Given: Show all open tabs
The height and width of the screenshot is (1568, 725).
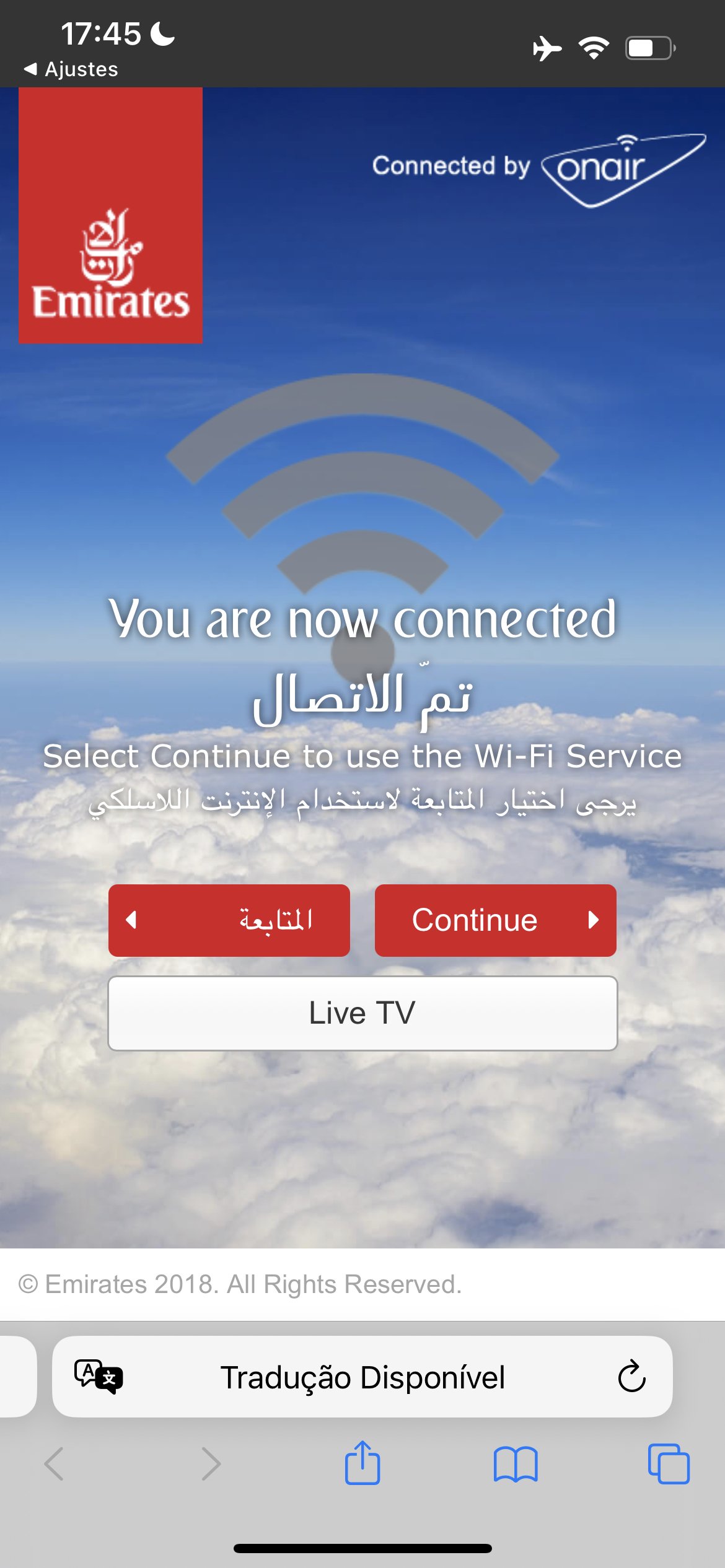Looking at the screenshot, I should click(x=668, y=1464).
